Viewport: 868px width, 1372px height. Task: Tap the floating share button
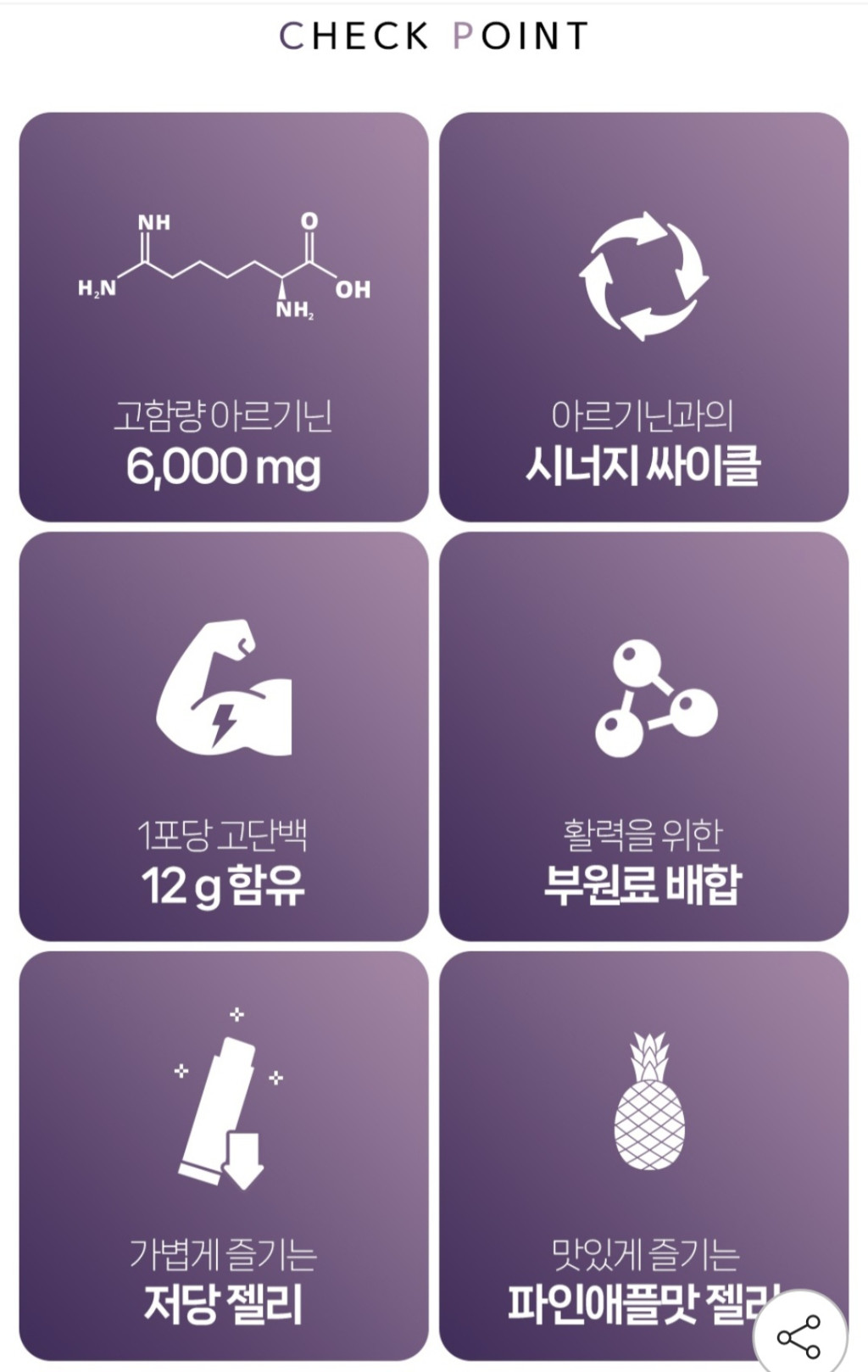(x=799, y=1336)
